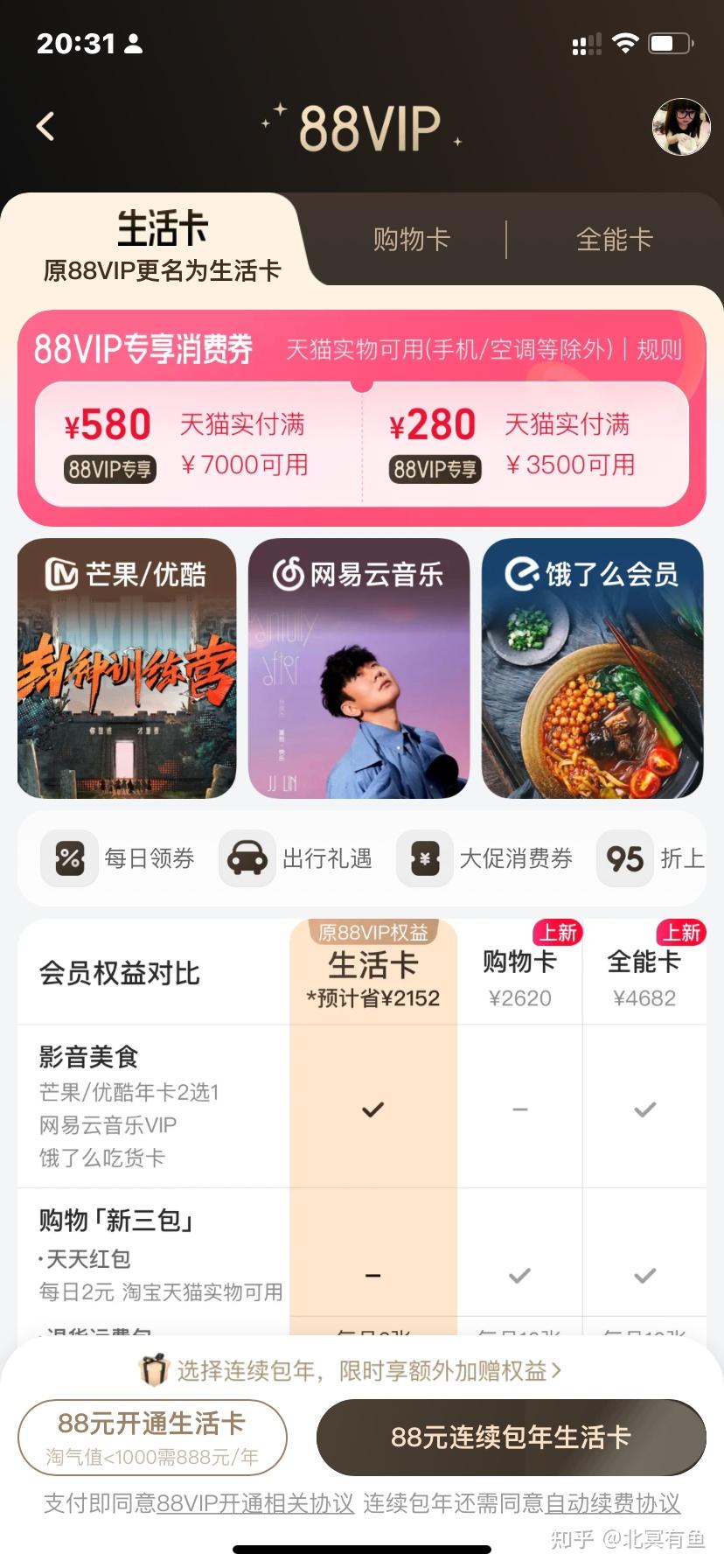This screenshot has height=1568, width=724.
Task: Click the 95 折上 discount icon
Action: pyautogui.click(x=624, y=859)
